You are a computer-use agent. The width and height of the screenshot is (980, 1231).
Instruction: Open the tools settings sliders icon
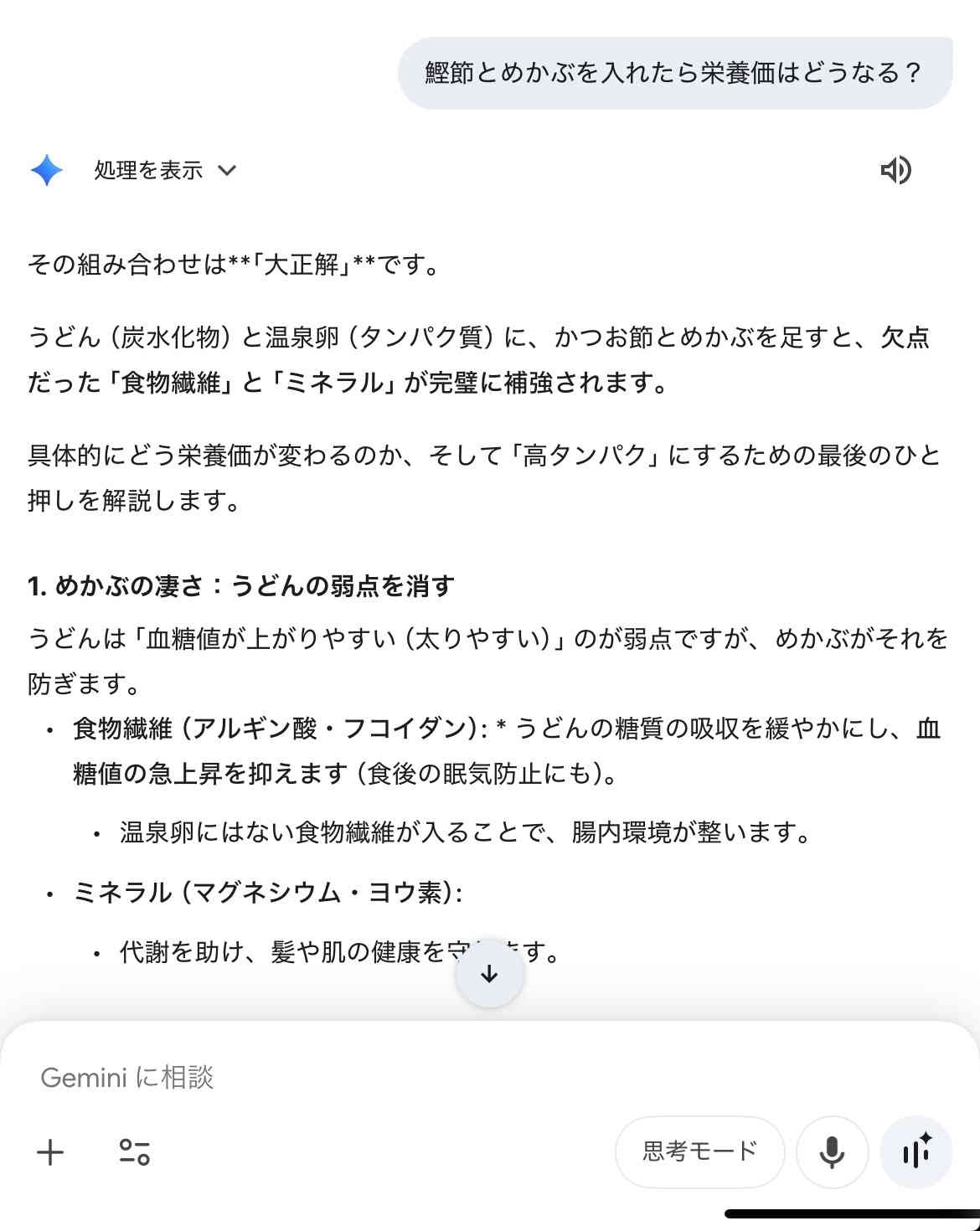[x=134, y=1152]
